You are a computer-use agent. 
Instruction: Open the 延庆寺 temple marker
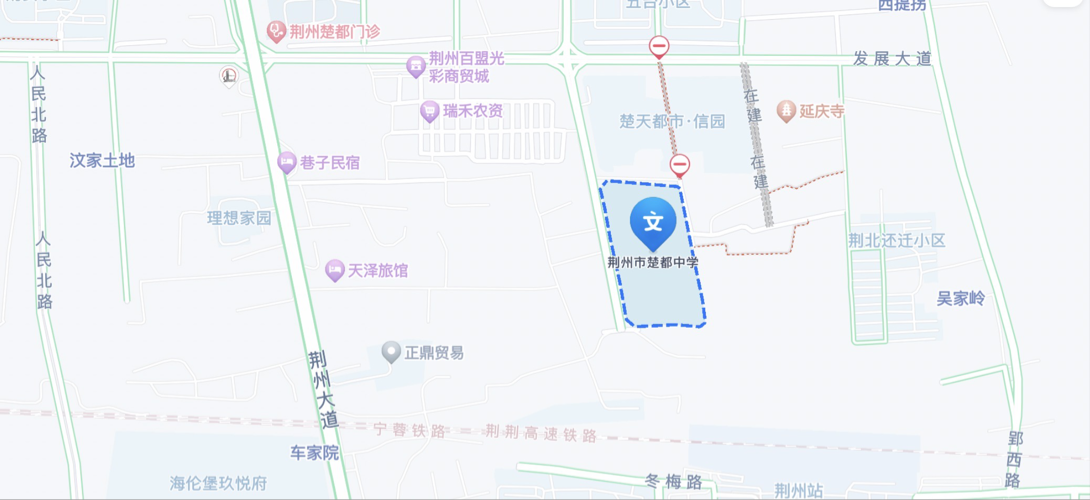(786, 111)
